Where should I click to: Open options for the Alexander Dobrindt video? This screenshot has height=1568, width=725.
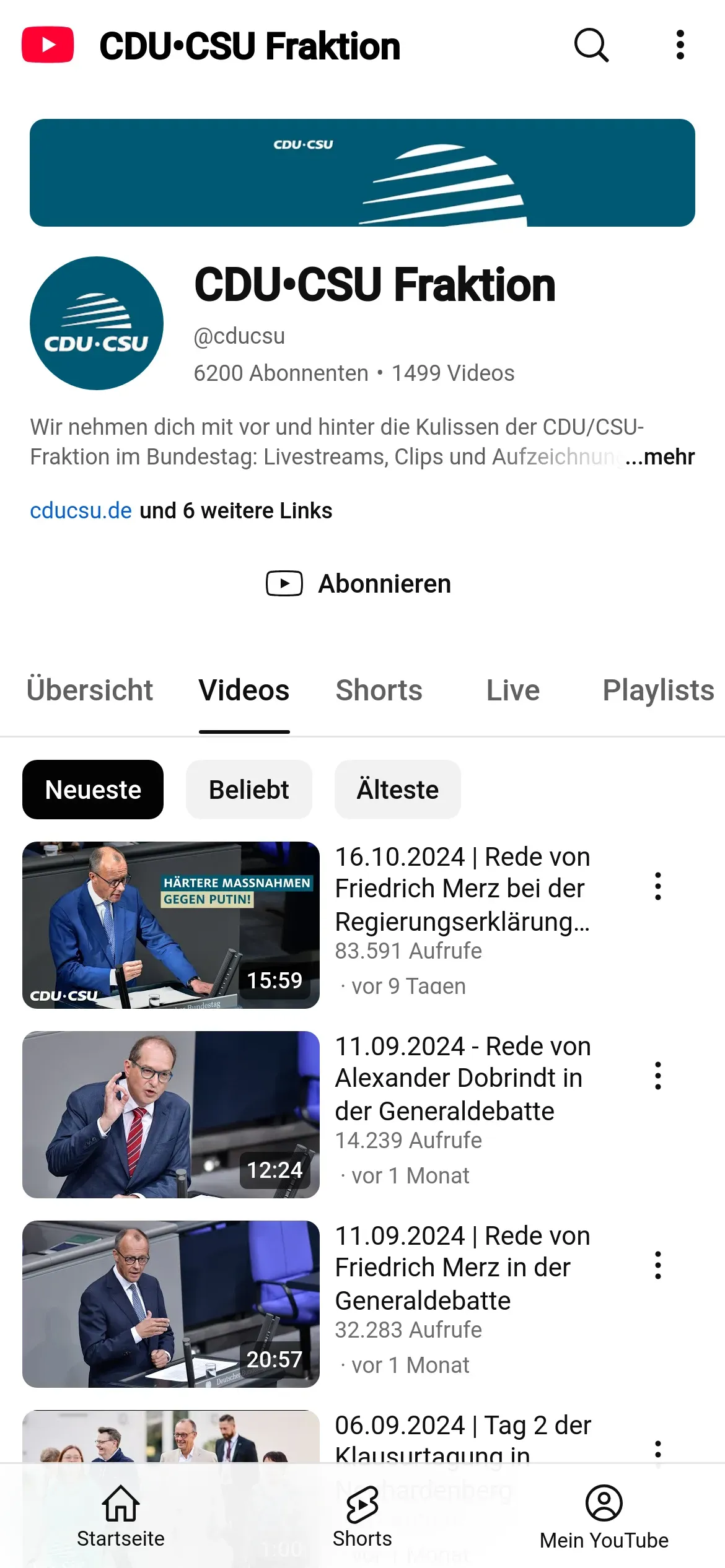(x=657, y=1076)
